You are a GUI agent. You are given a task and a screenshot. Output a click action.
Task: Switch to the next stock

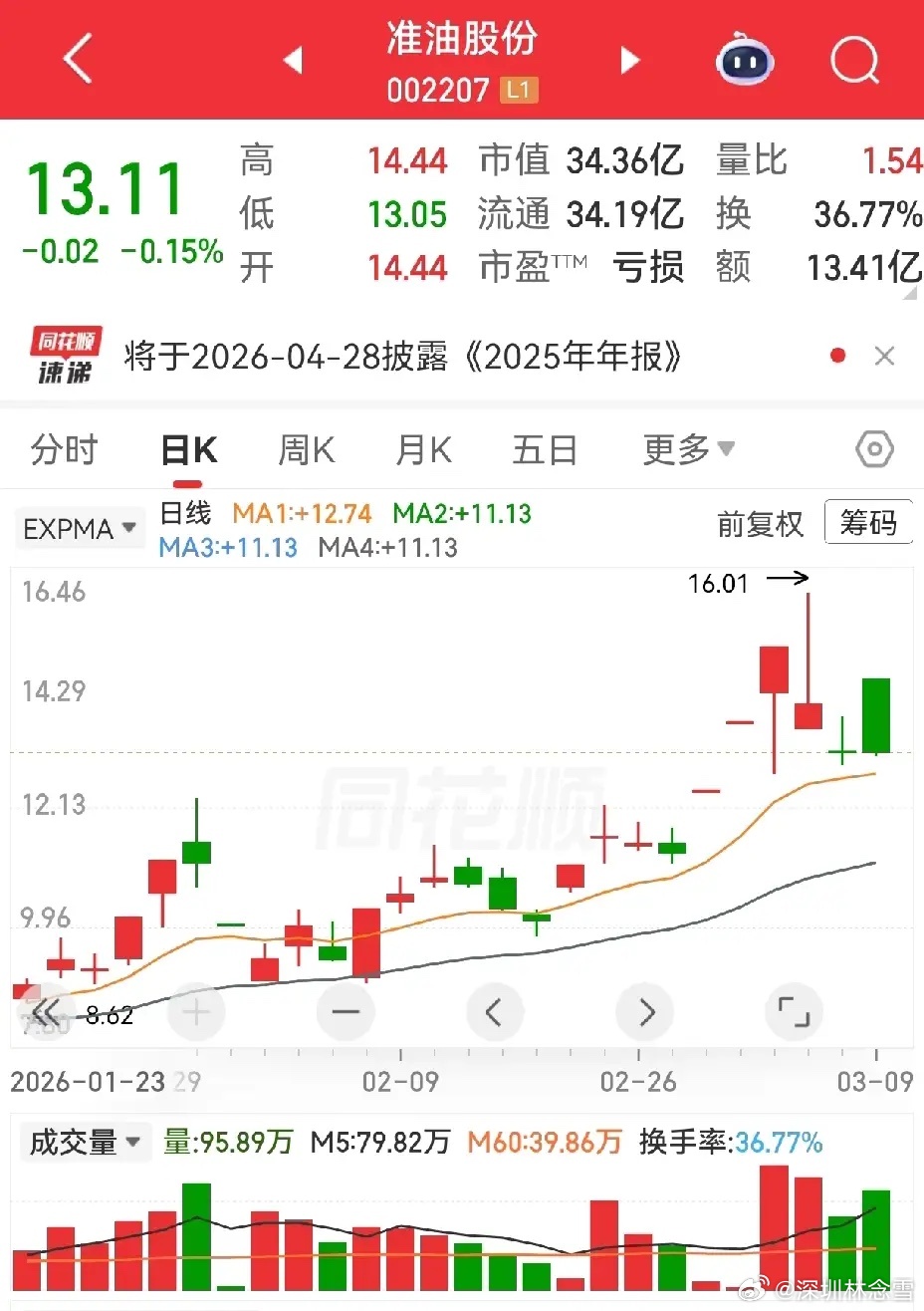[x=629, y=61]
